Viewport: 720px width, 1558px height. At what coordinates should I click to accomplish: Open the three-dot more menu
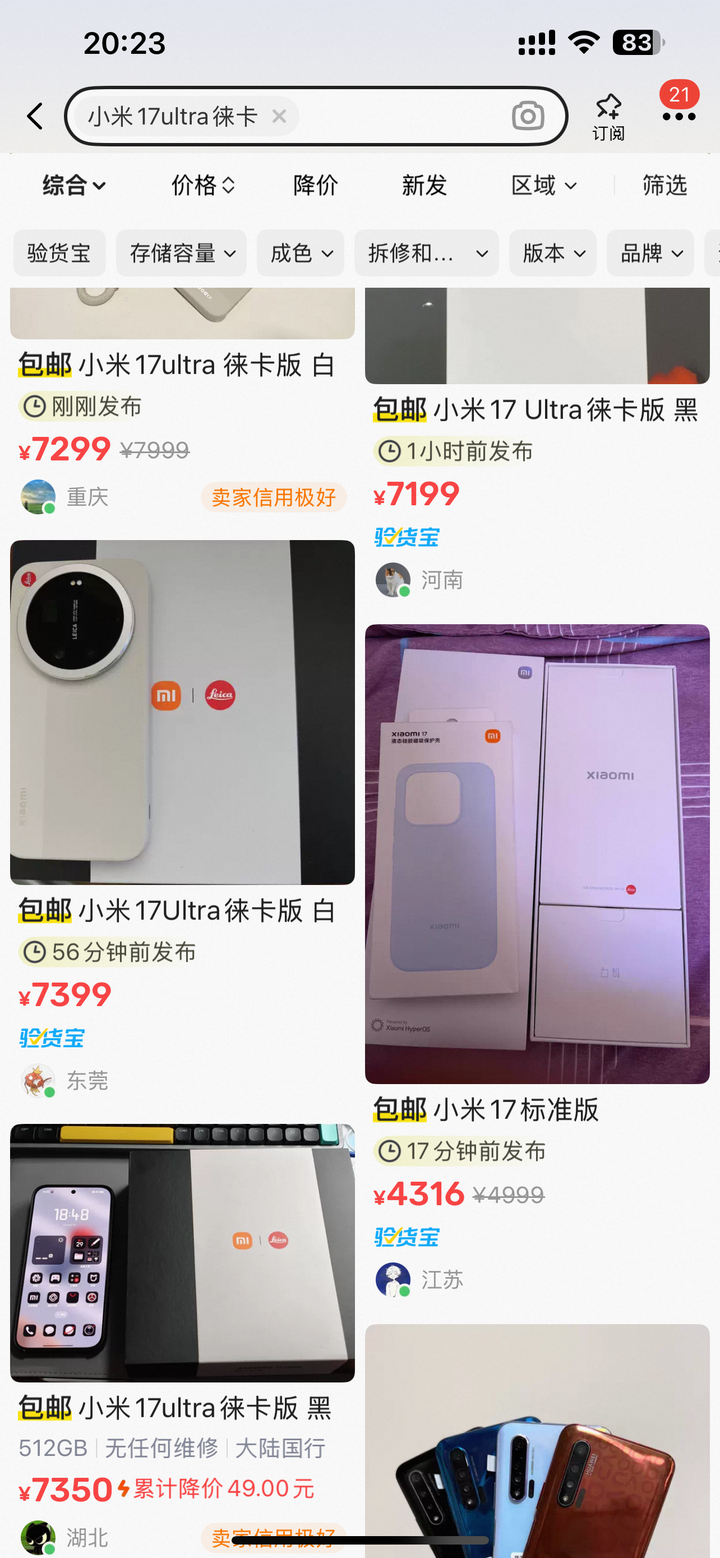(678, 117)
